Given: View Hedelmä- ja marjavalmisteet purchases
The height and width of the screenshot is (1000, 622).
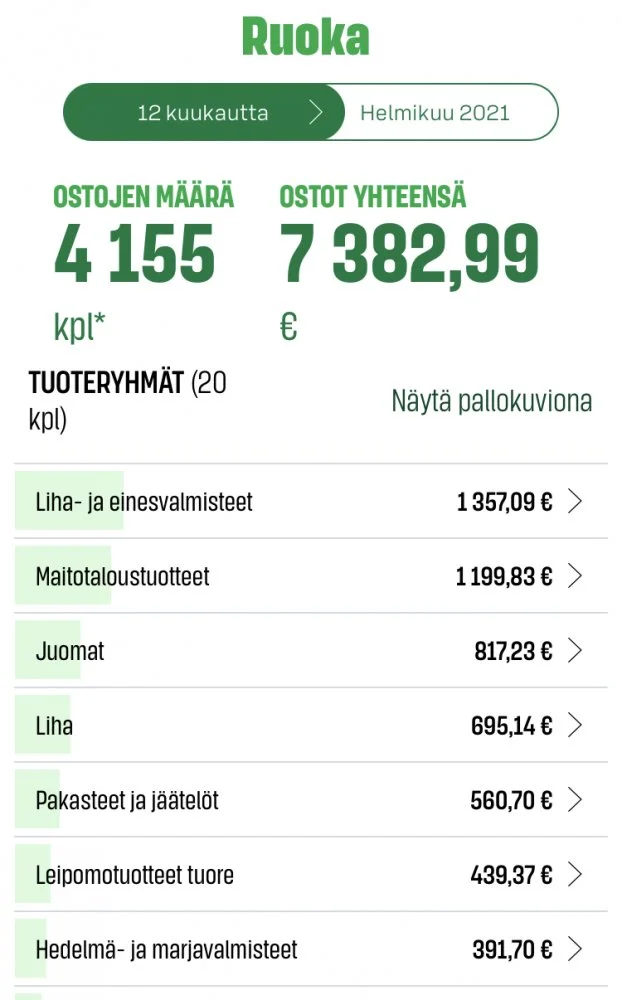Looking at the screenshot, I should coord(310,949).
